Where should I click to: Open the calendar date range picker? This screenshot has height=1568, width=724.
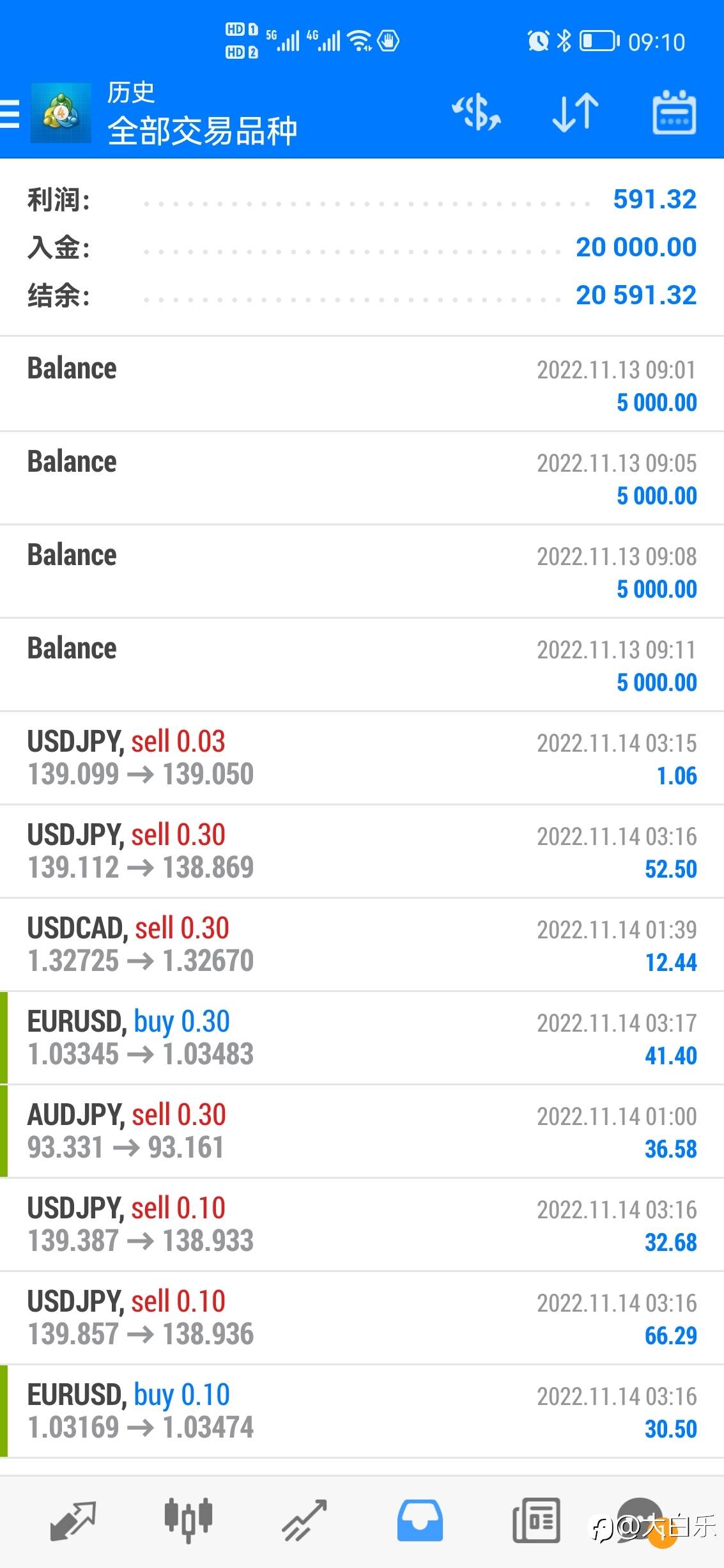click(674, 113)
